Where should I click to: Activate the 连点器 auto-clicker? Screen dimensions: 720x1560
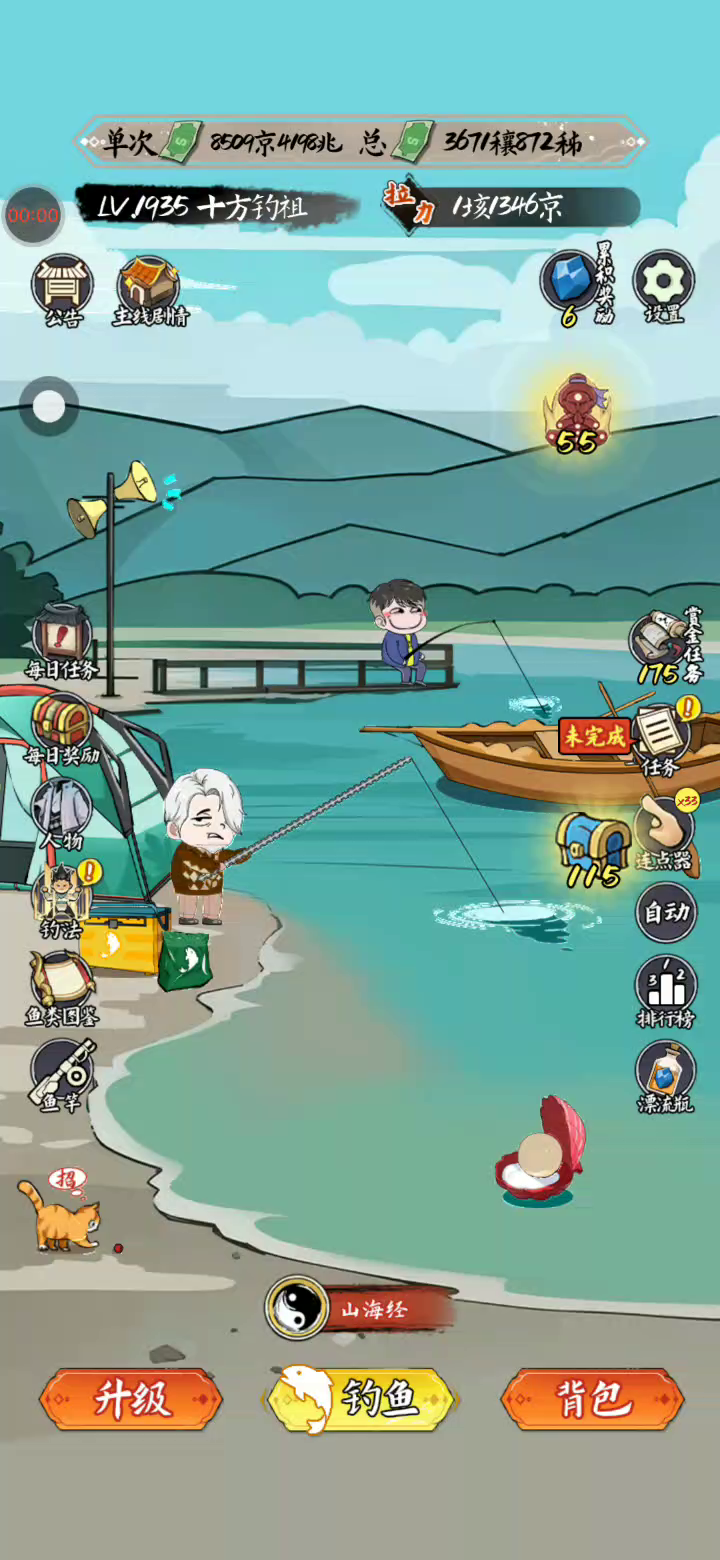coord(664,826)
